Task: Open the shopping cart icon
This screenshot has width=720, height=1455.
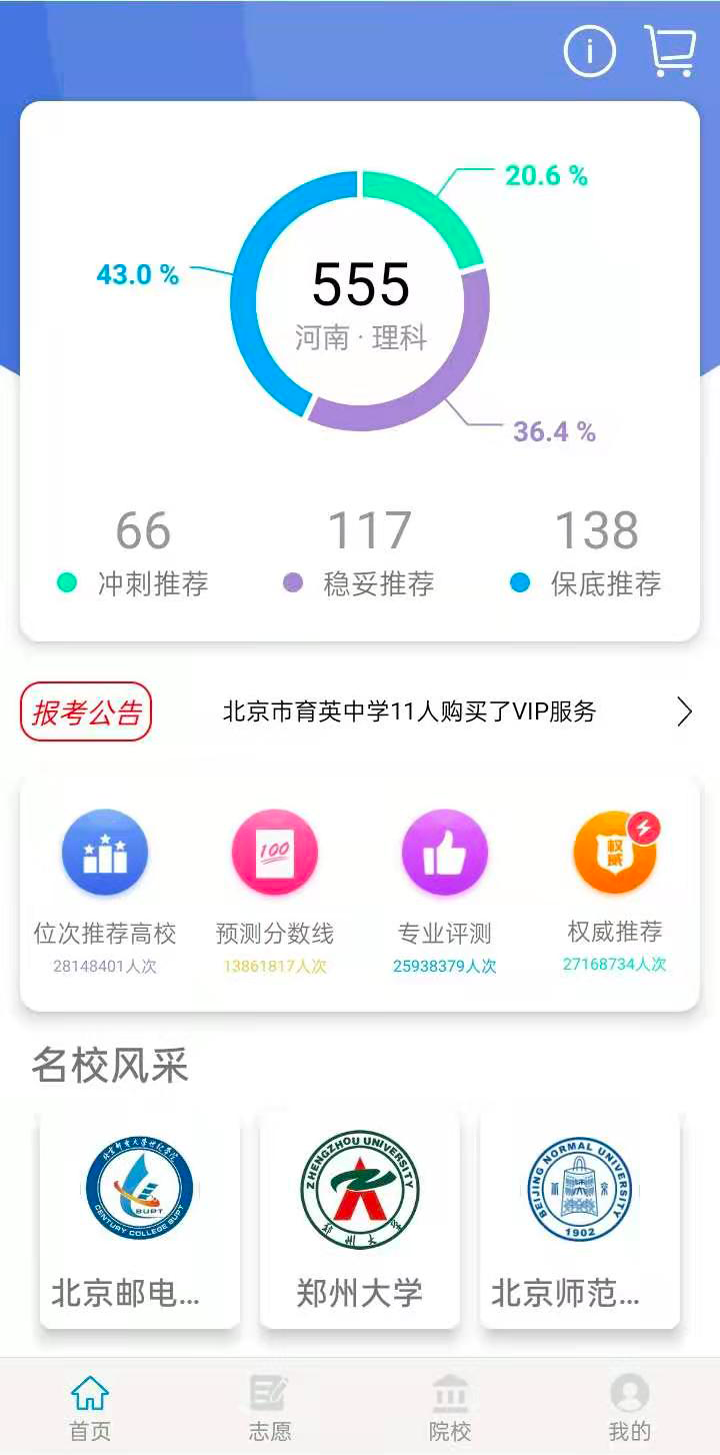Action: [668, 50]
